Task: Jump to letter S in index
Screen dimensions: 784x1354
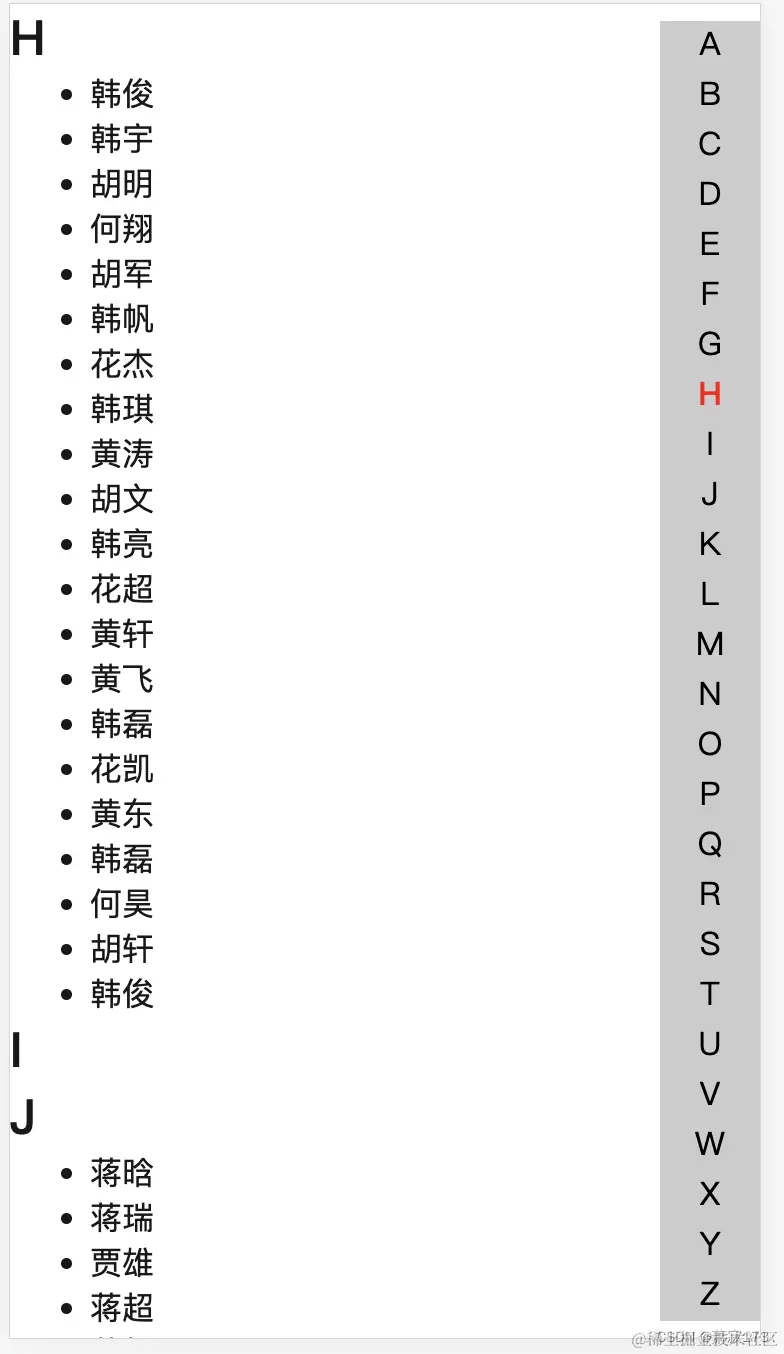Action: [709, 944]
